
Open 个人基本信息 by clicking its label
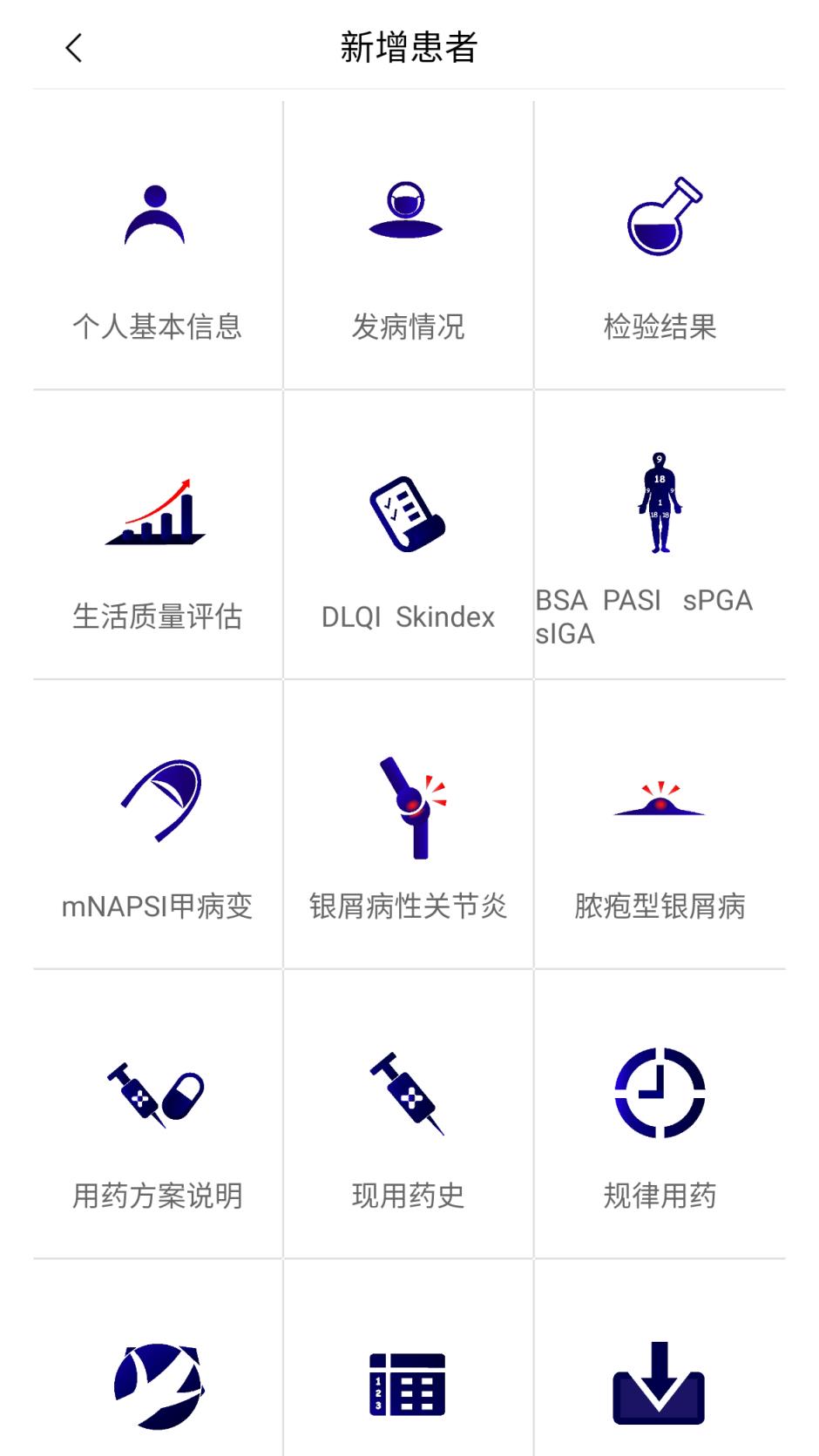tap(157, 327)
